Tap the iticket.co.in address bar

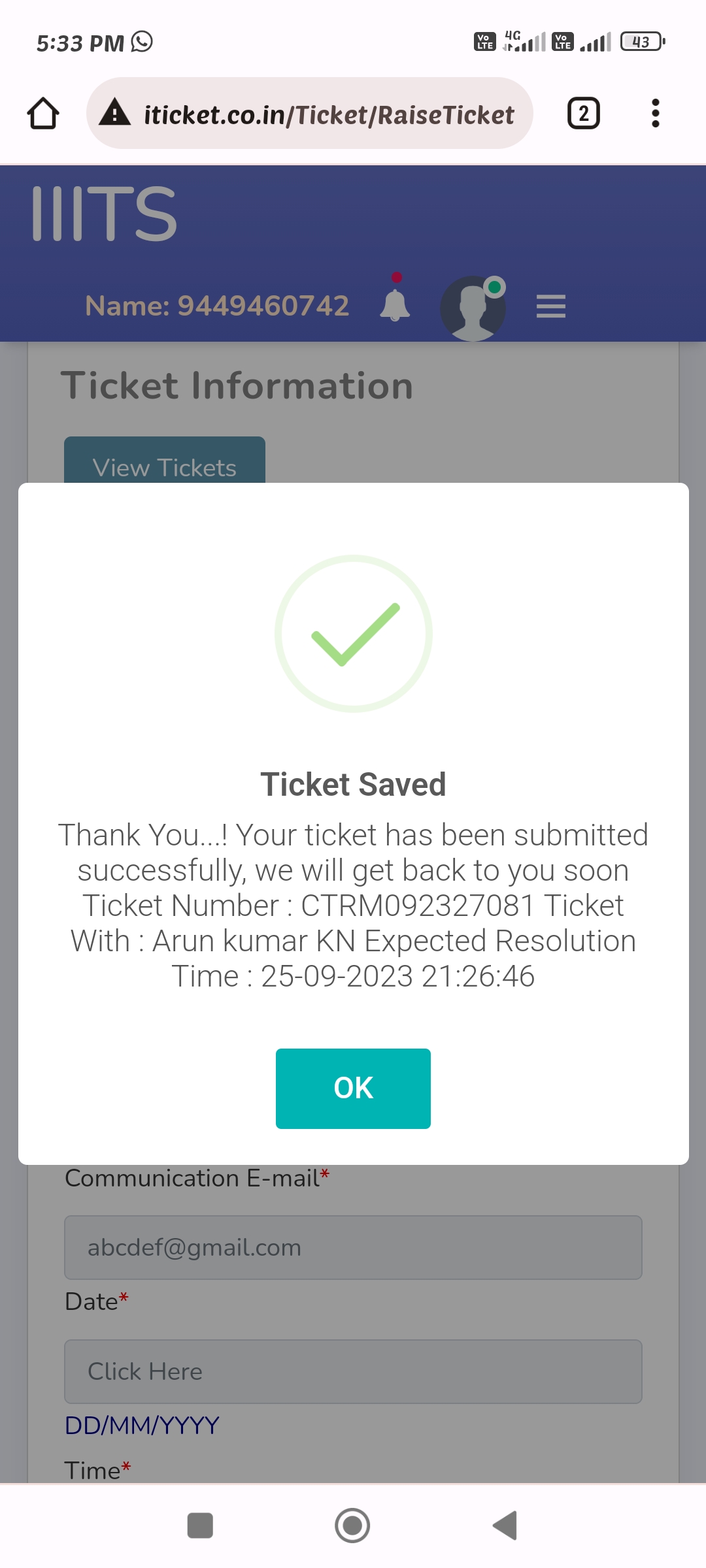[310, 114]
